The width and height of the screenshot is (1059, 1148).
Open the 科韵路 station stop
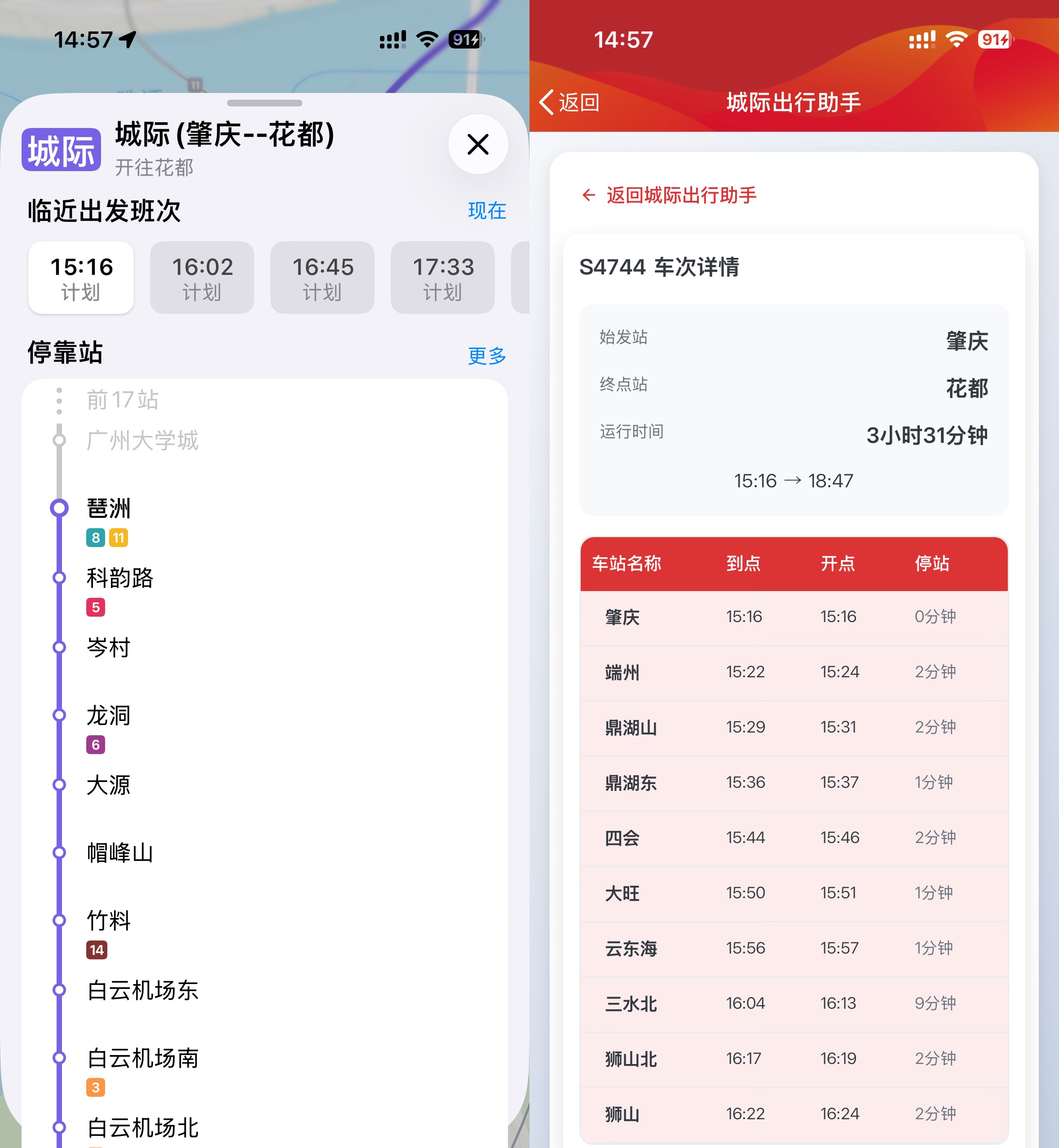pos(120,578)
